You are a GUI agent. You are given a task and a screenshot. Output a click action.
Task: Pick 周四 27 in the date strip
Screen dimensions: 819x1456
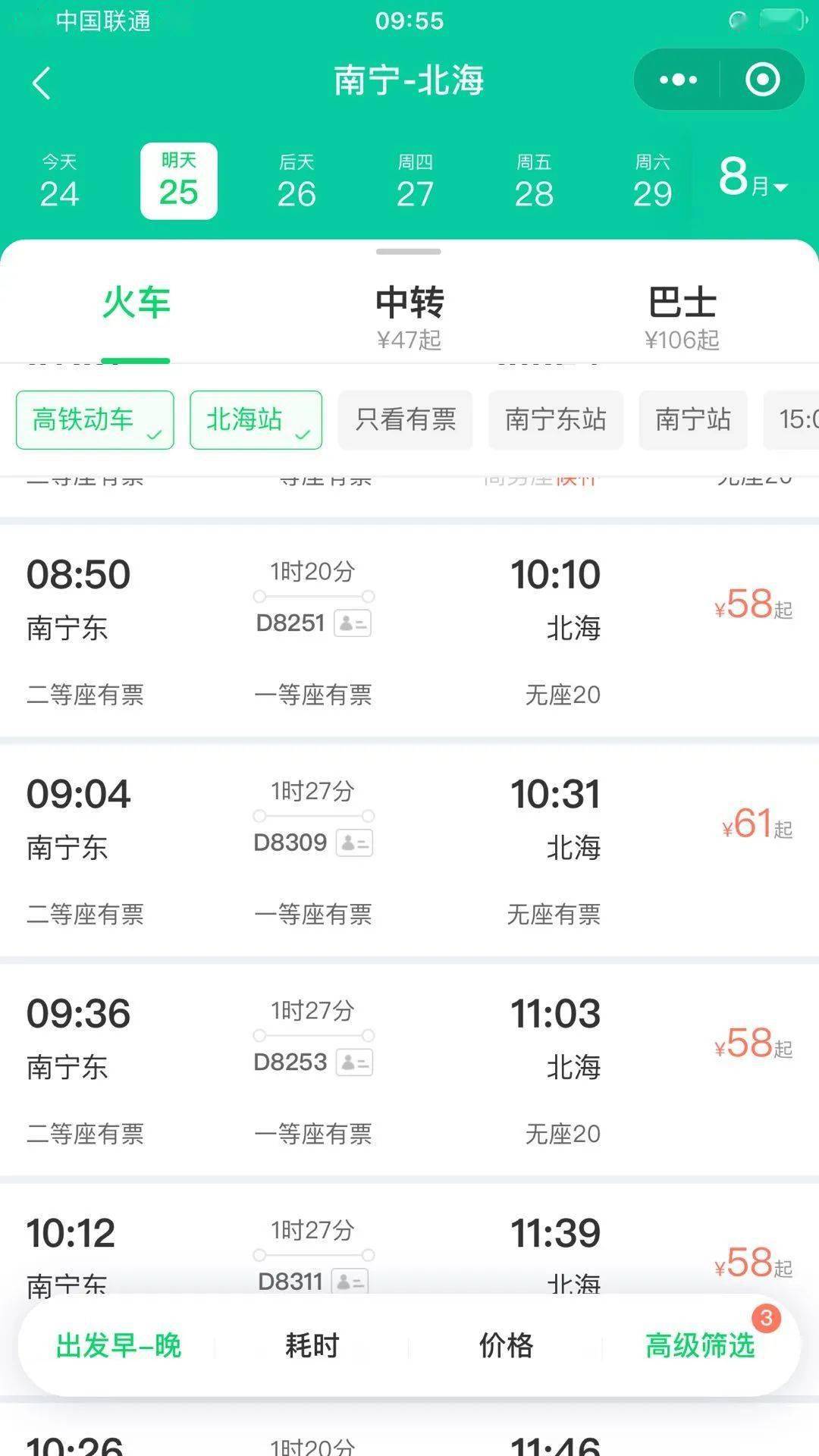coord(415,181)
